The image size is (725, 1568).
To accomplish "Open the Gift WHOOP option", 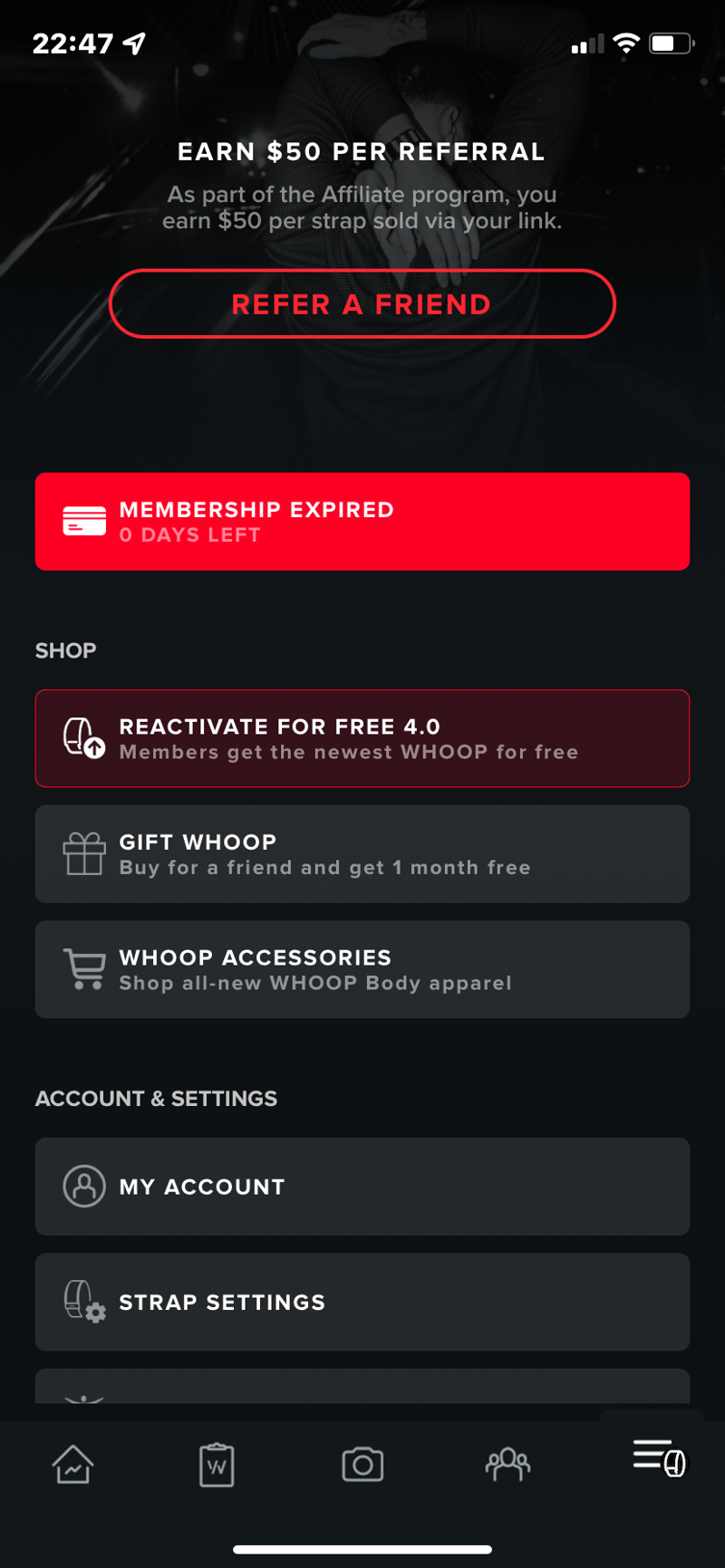I will point(362,854).
